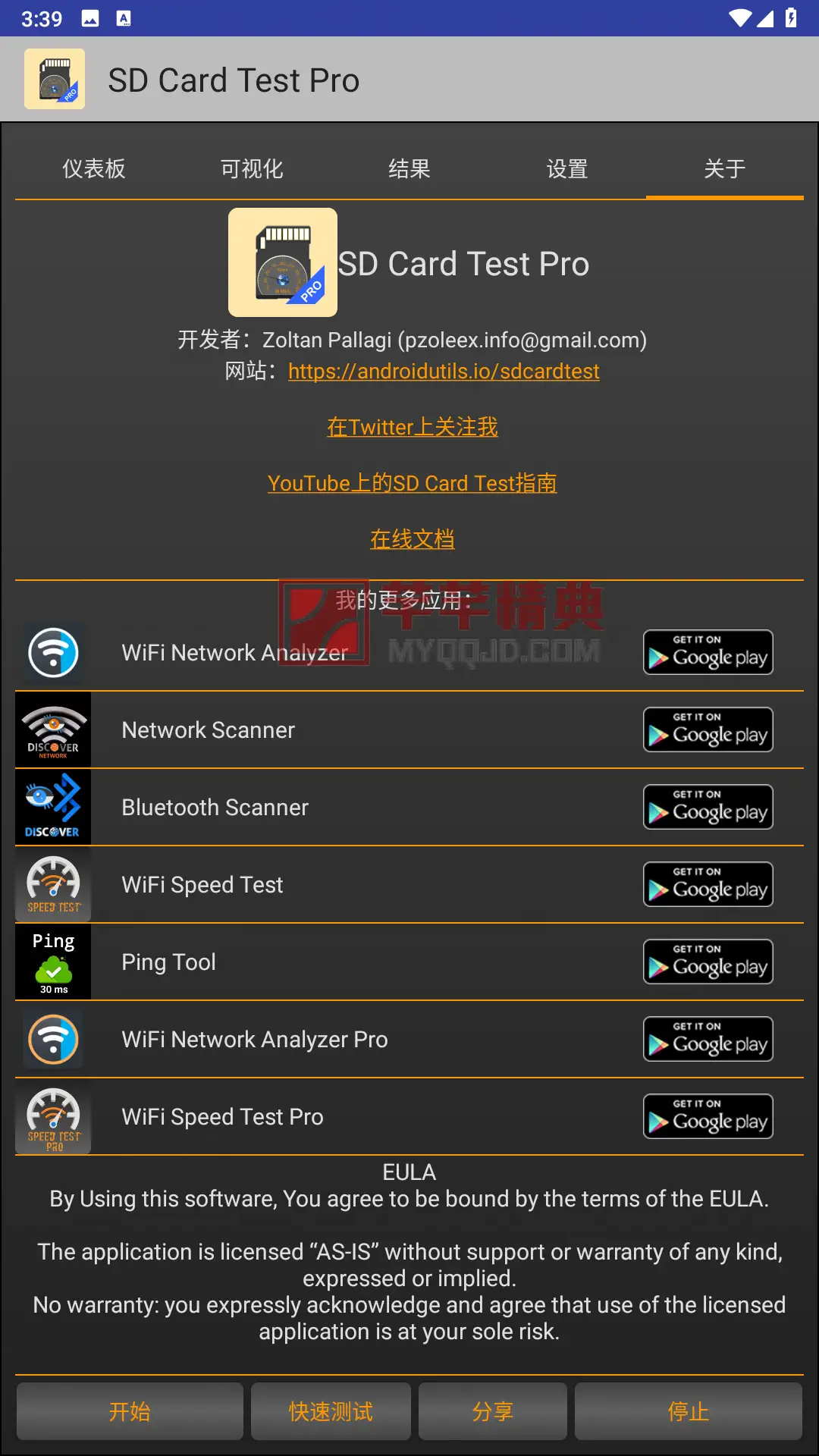Tap the 开始 button
Image resolution: width=819 pixels, height=1456 pixels.
(130, 1411)
